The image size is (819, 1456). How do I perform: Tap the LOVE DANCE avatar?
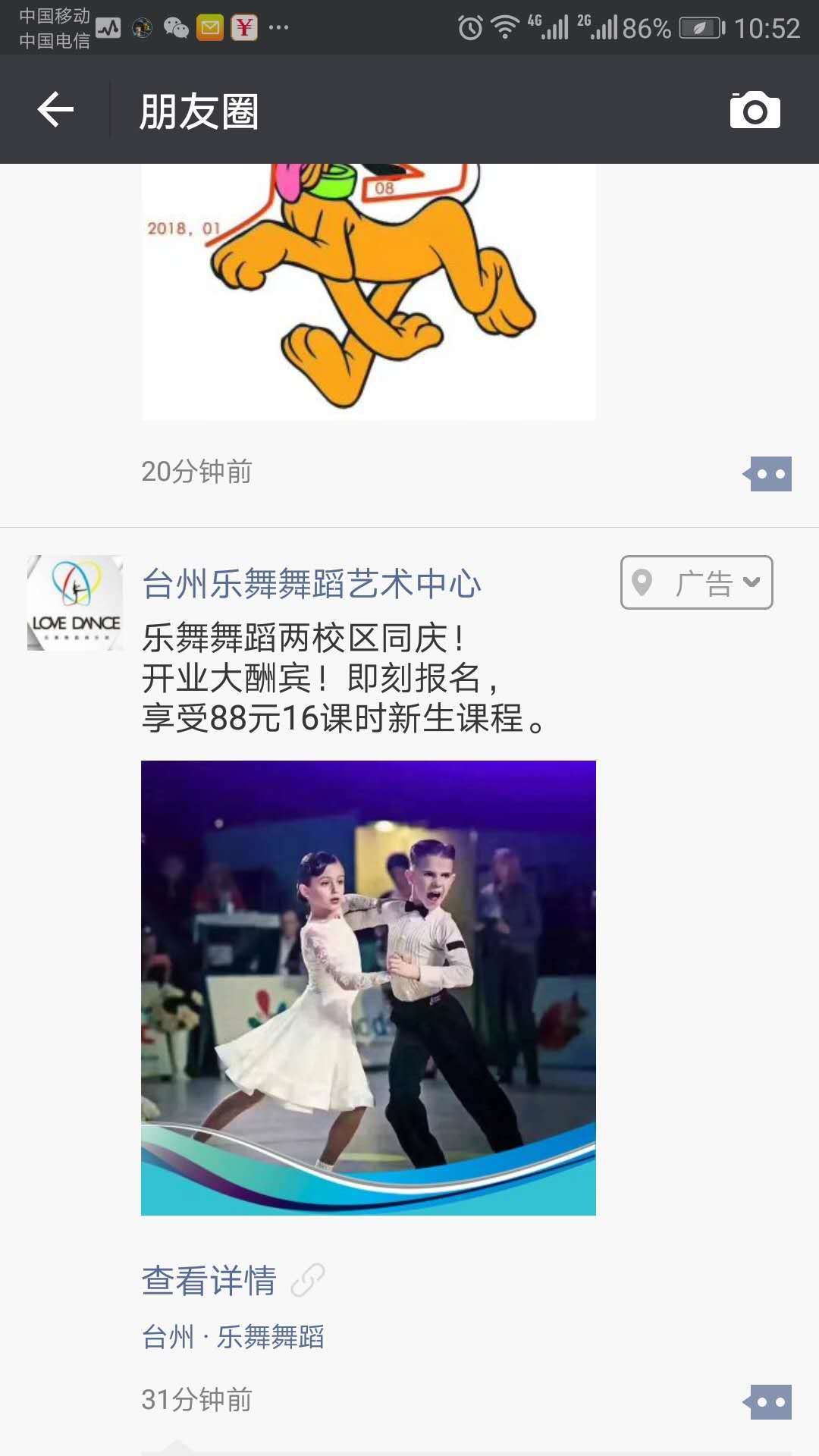coord(75,603)
